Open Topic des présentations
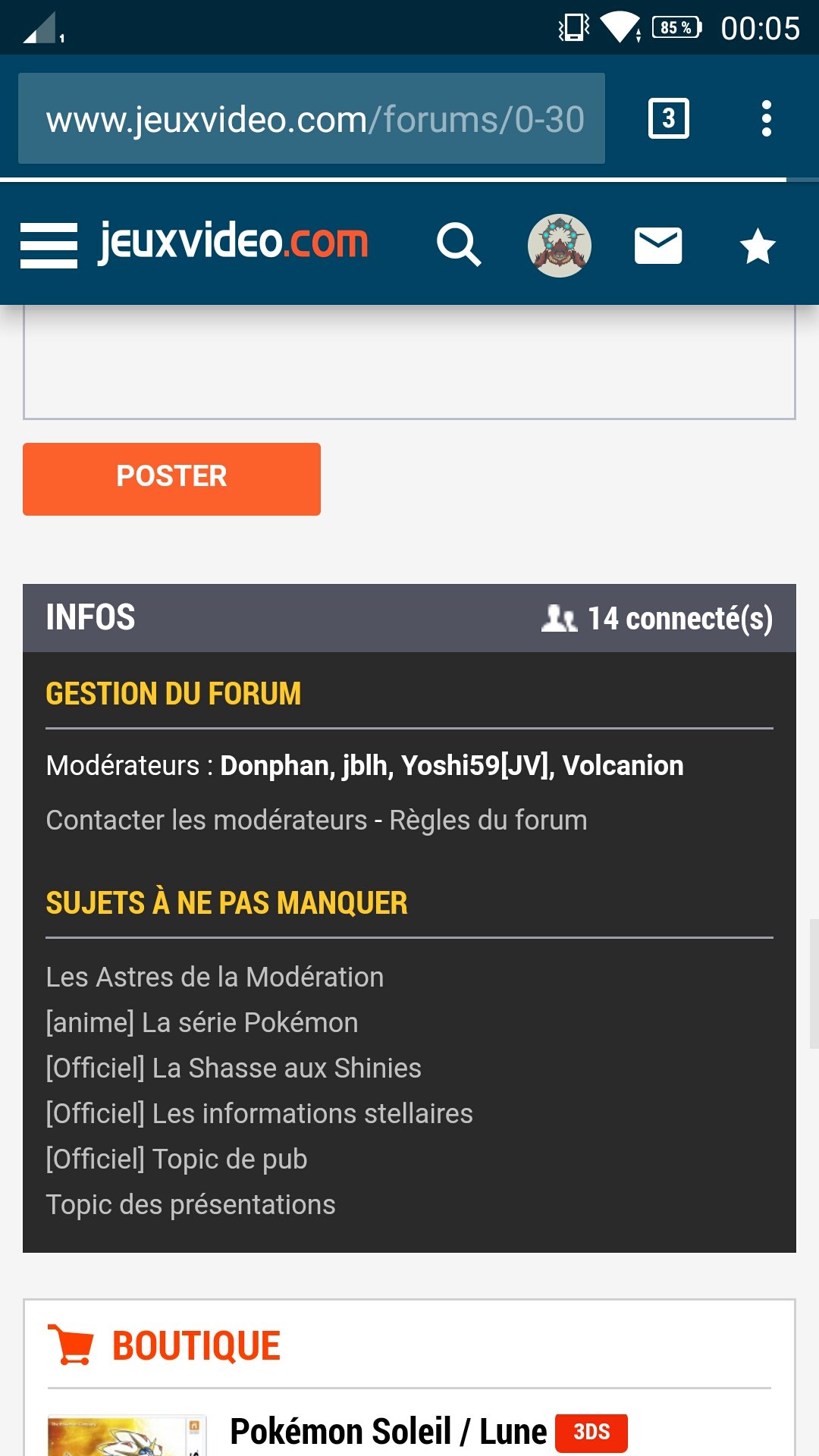The image size is (819, 1456). point(190,1205)
